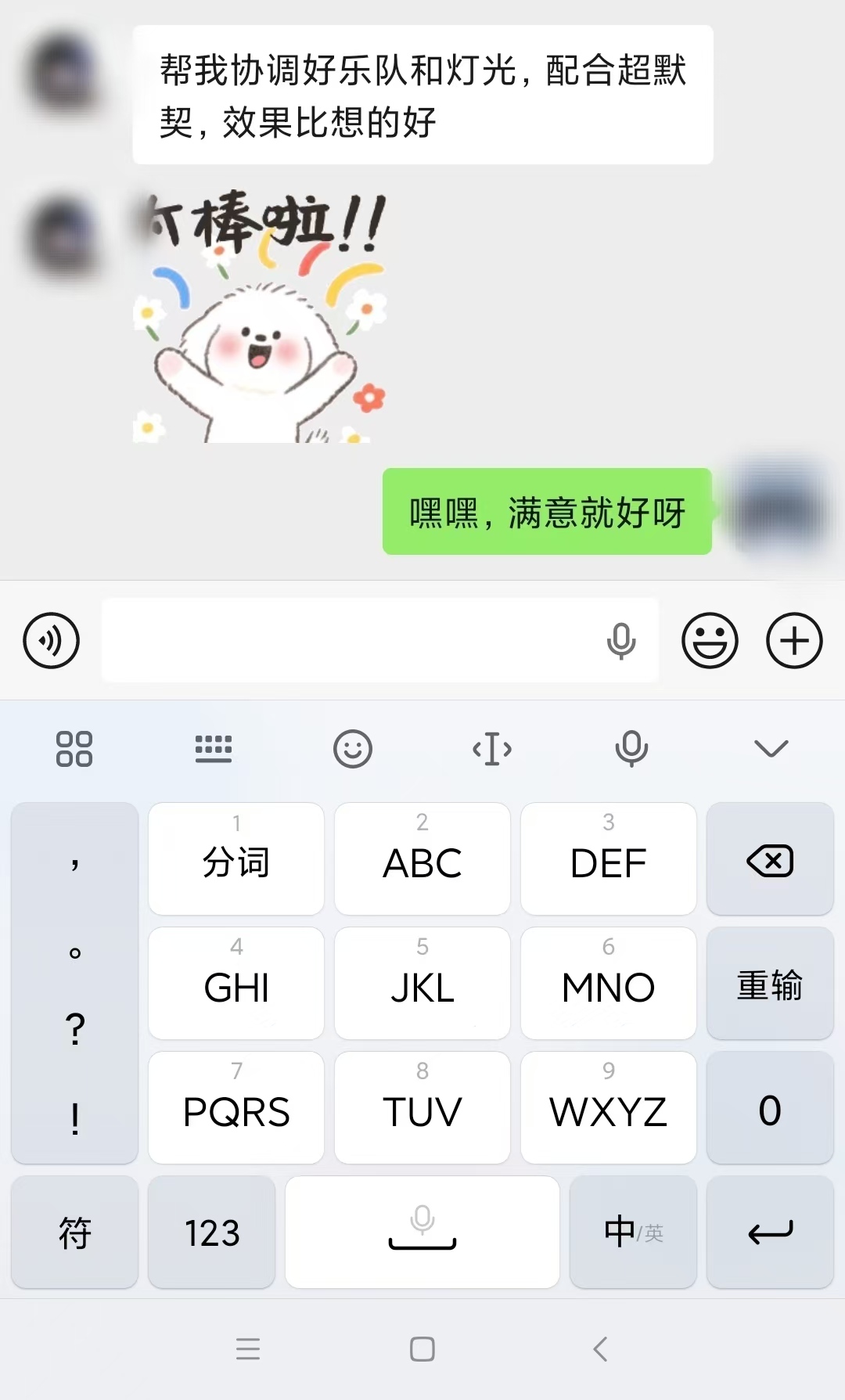Image resolution: width=845 pixels, height=1400 pixels.
Task: Open the 太棒啦 sticker message
Action: tap(260, 316)
